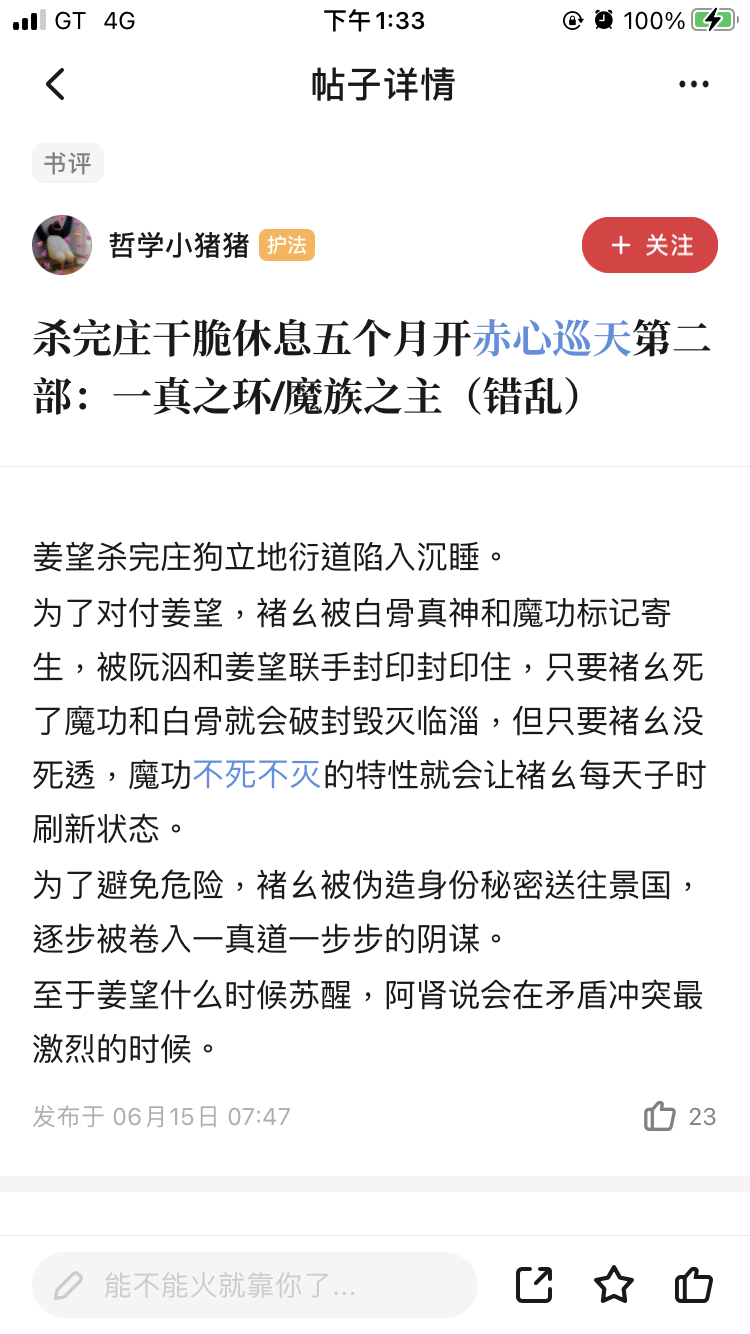This screenshot has width=750, height=1334.
Task: Follow 哲学小猪猪 with the 关注 button
Action: (x=650, y=245)
